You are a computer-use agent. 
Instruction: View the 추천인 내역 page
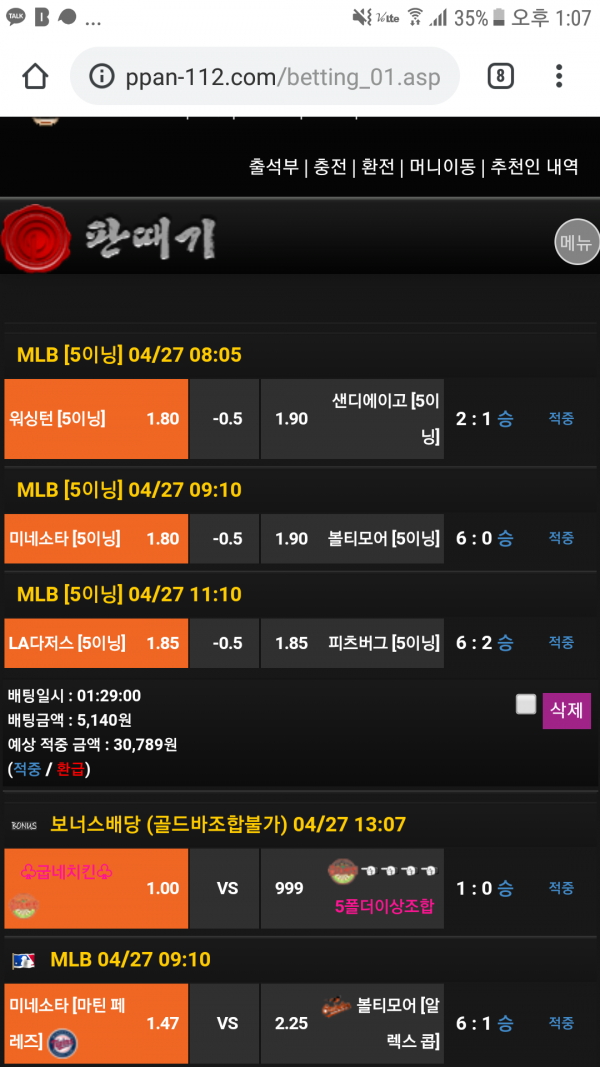tap(534, 167)
